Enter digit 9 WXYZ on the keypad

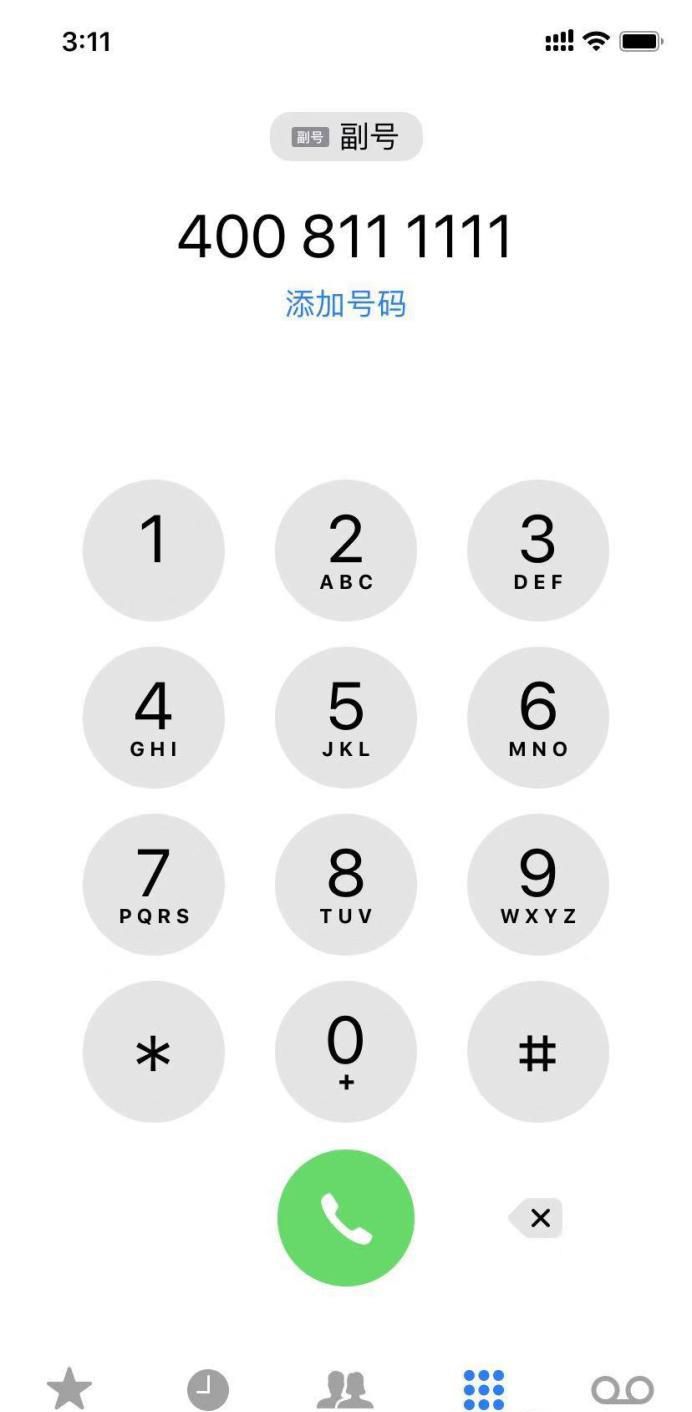point(538,885)
